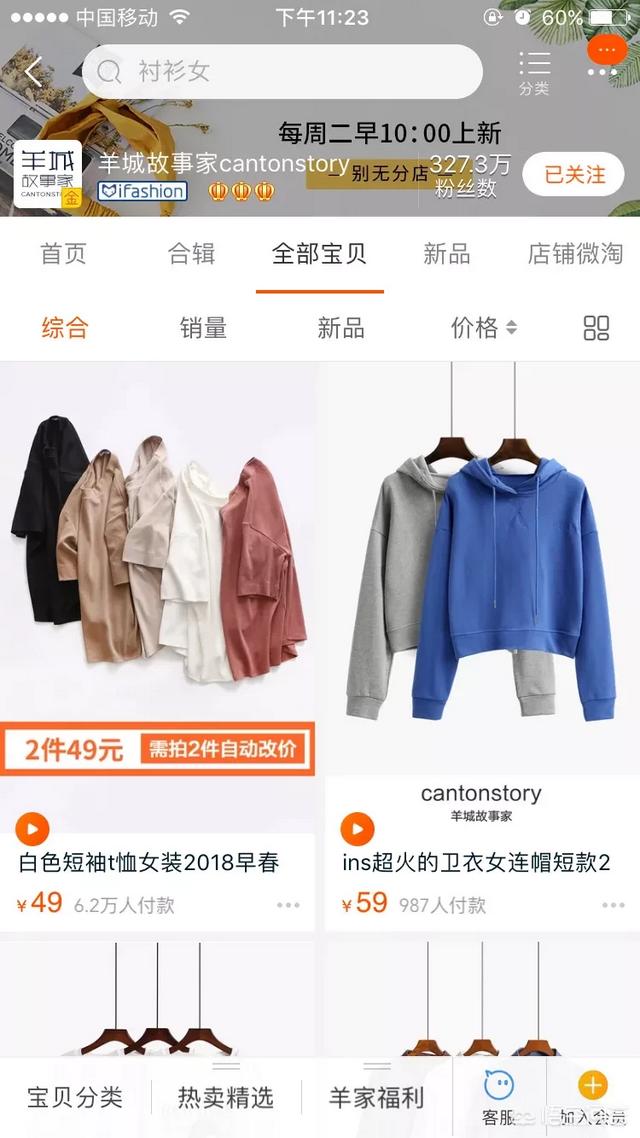Open more options for the ¥49 t-shirt
640x1138 pixels.
[x=288, y=905]
